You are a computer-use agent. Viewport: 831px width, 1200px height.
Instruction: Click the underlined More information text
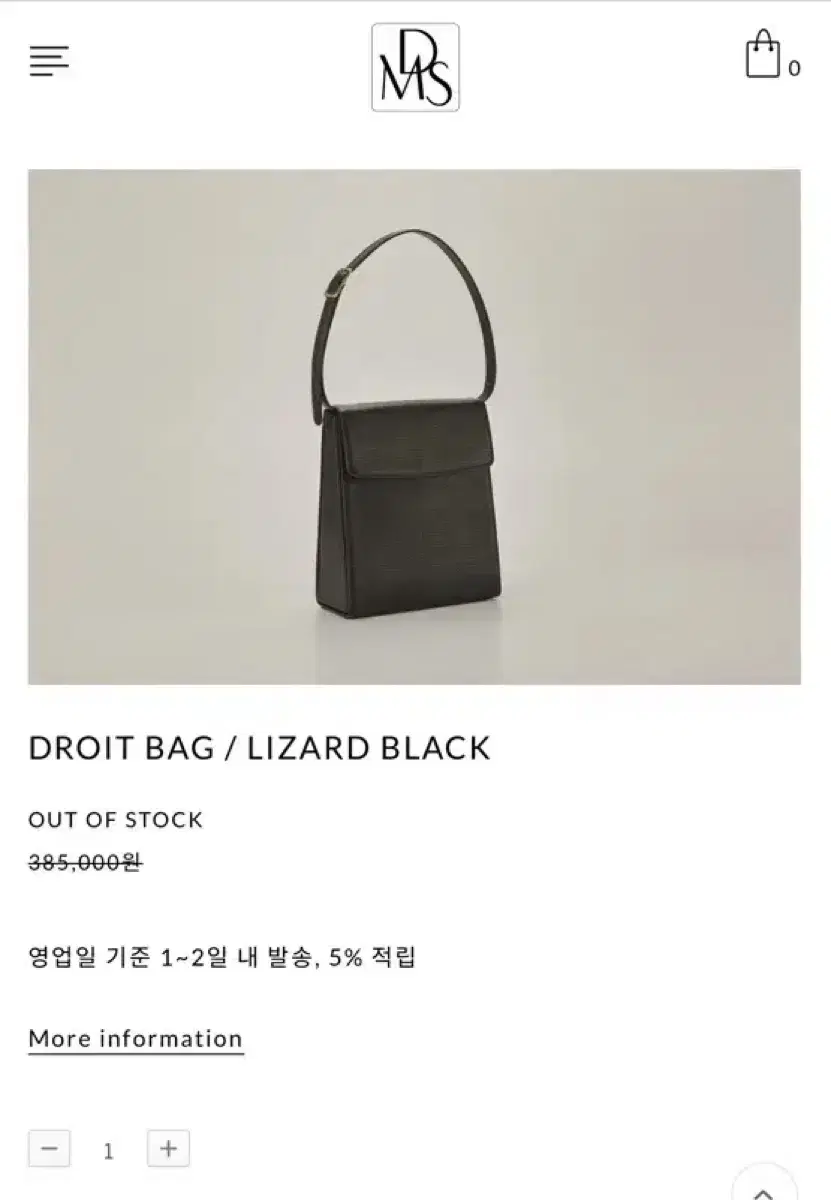[x=136, y=1039]
